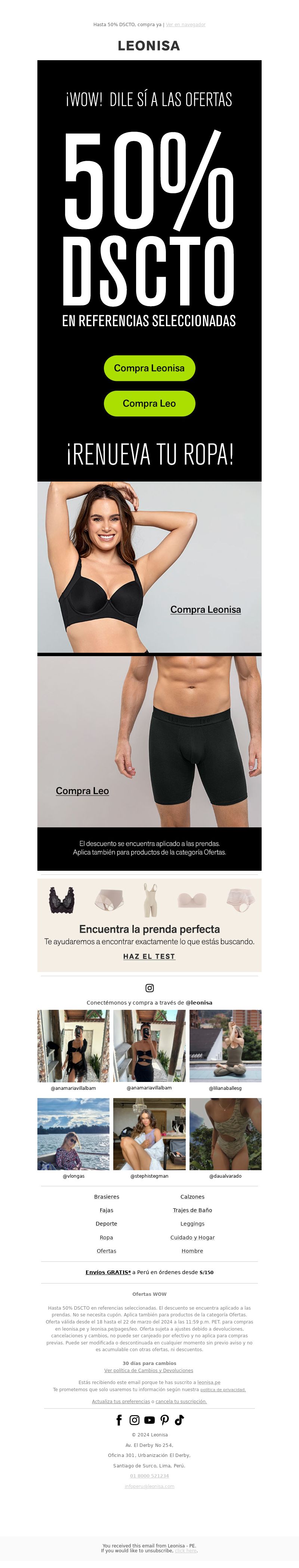Open Leonisa TikTok icon
The height and width of the screenshot is (1568, 299).
(180, 1420)
